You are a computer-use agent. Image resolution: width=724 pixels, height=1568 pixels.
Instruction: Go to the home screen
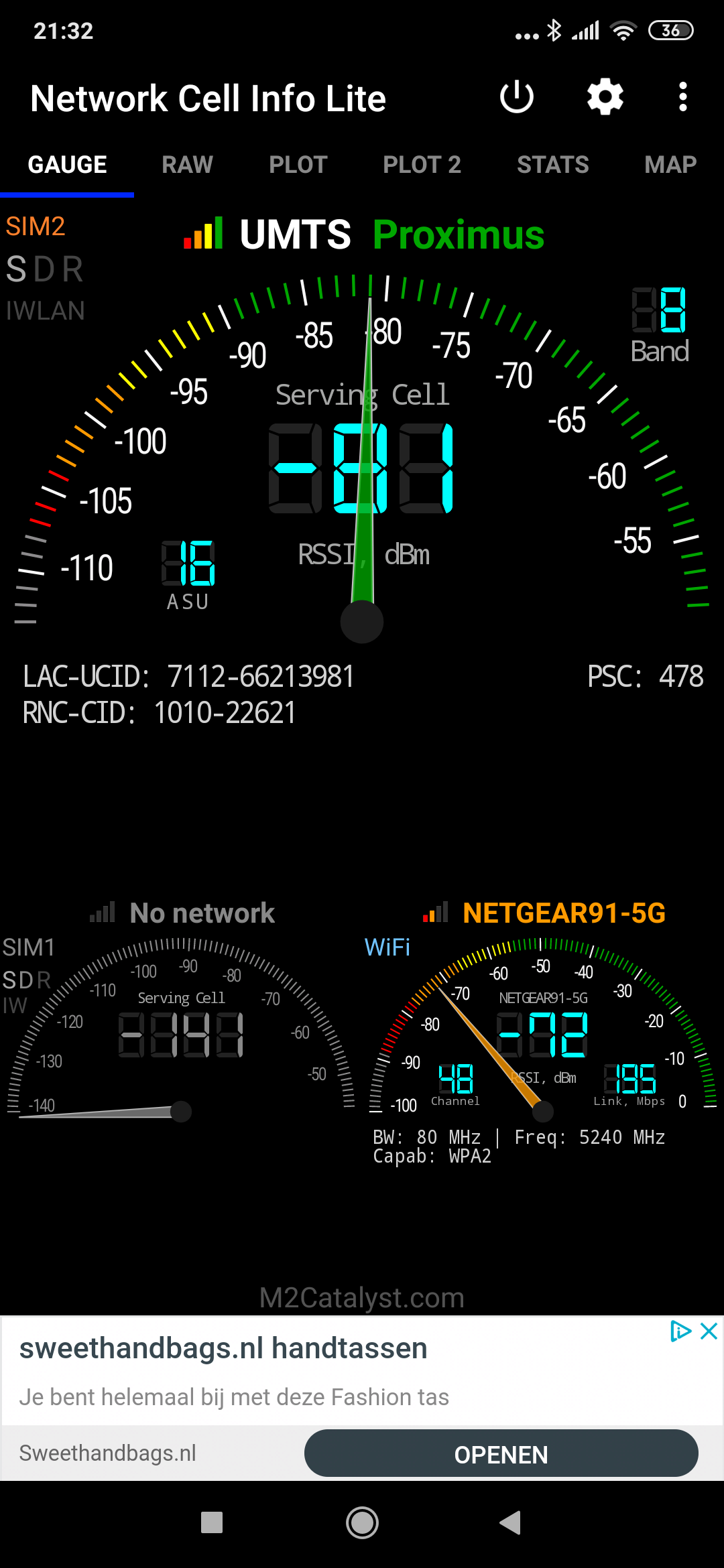pyautogui.click(x=362, y=1522)
